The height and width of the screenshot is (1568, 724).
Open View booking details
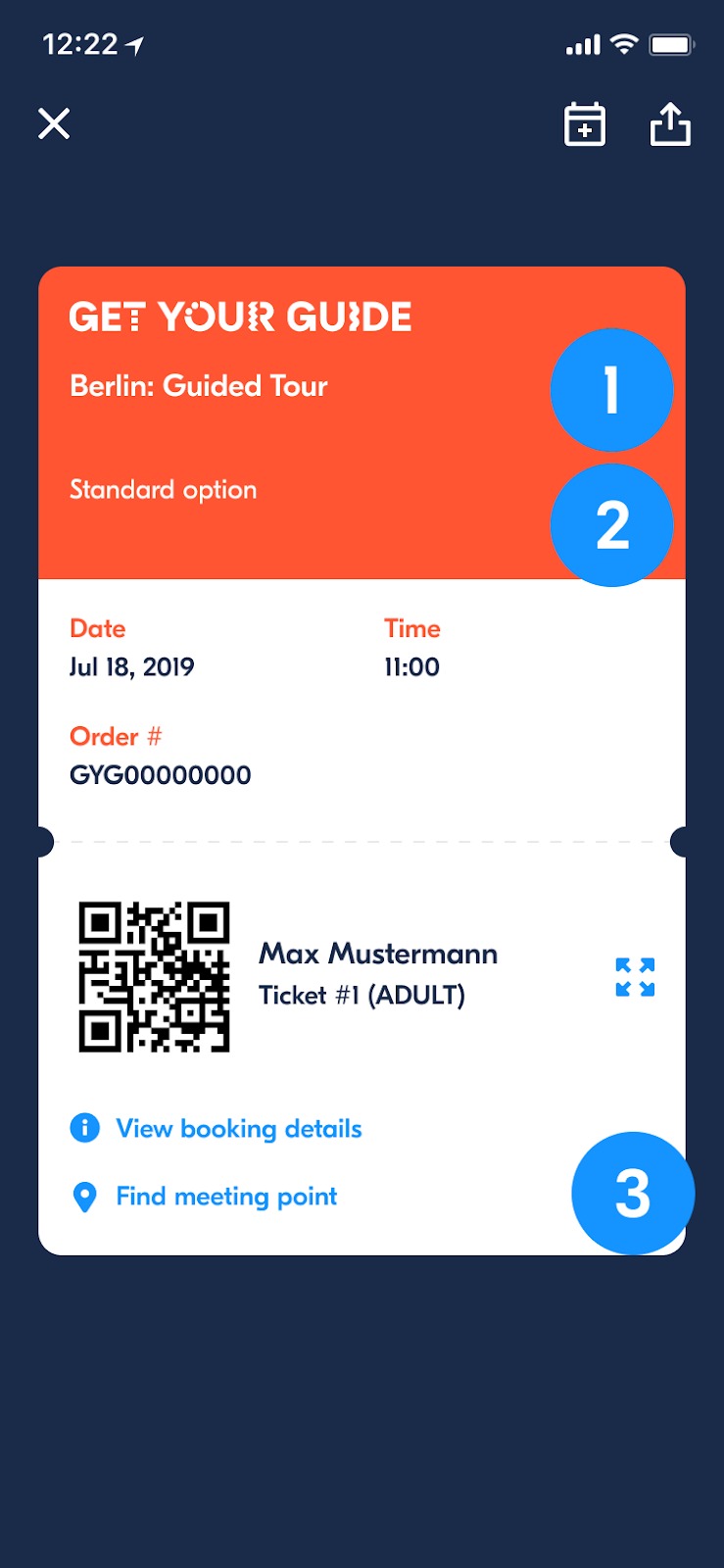click(x=238, y=1129)
